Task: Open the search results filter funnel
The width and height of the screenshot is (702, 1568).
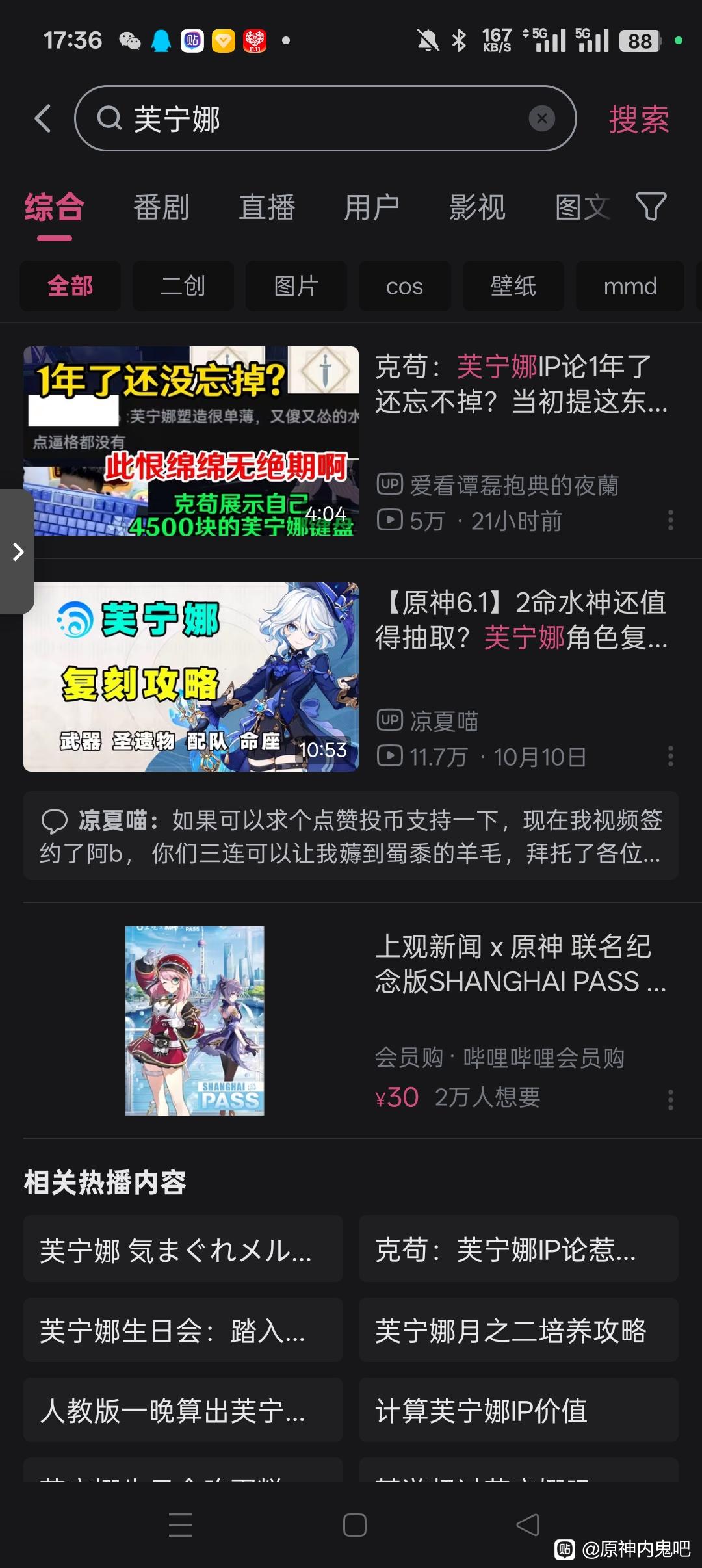Action: tap(651, 207)
